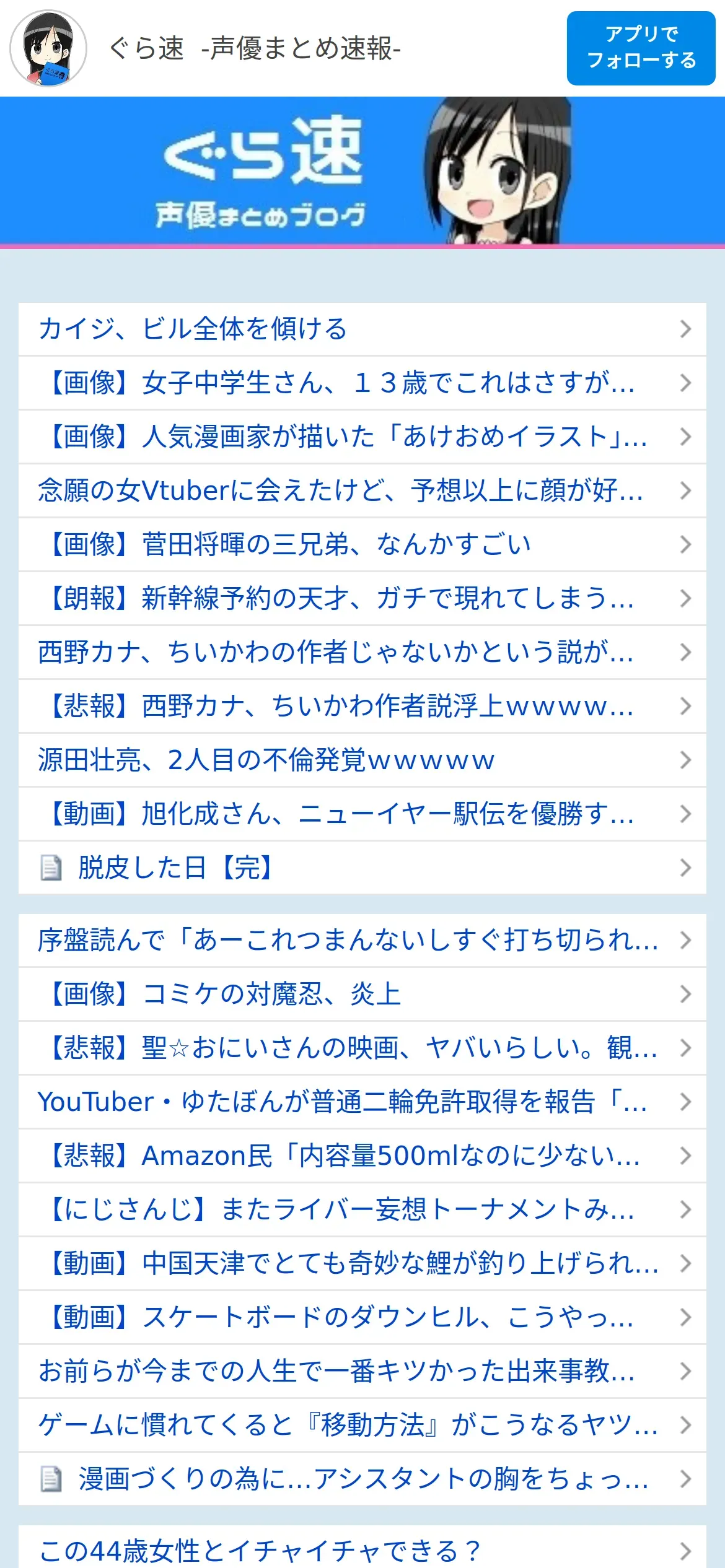Open the ぐら速 blog banner
725x1568 pixels.
(362, 171)
